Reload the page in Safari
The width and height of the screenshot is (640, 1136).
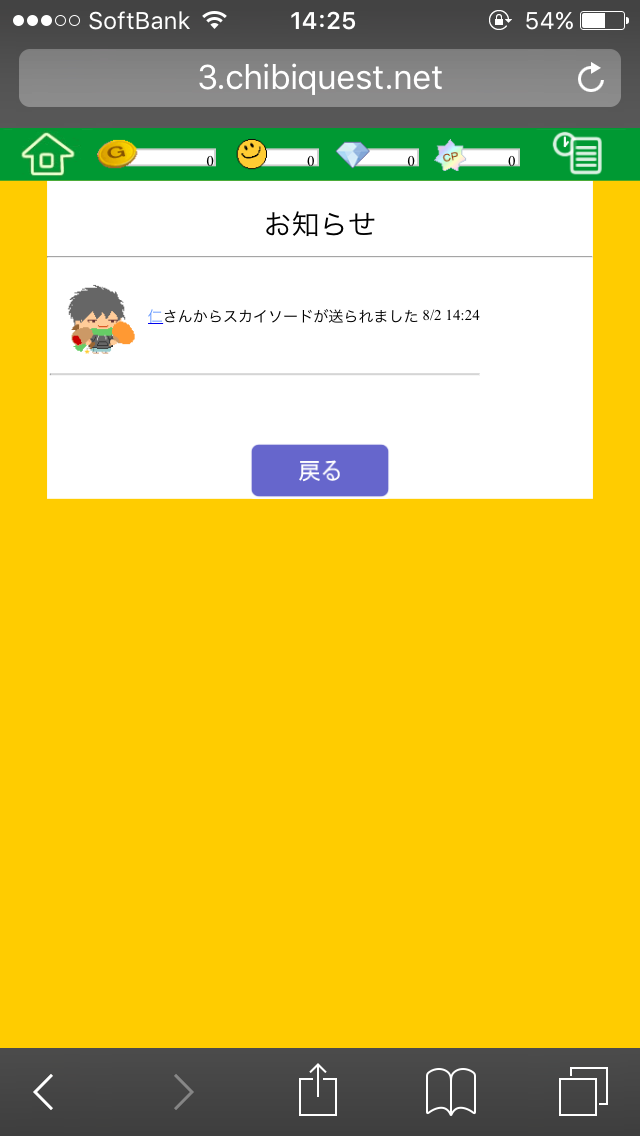tap(591, 78)
